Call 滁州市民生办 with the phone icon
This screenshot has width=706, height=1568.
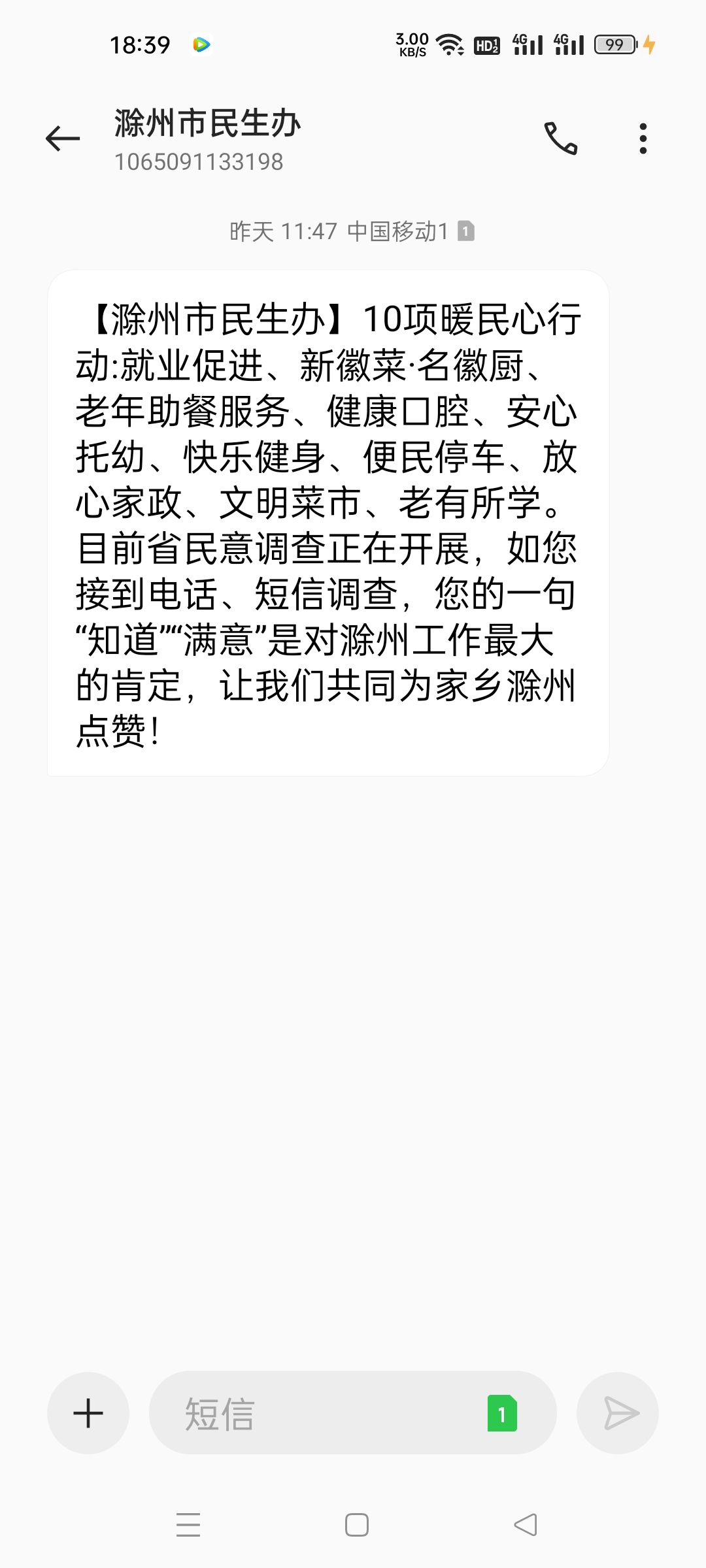pos(561,139)
